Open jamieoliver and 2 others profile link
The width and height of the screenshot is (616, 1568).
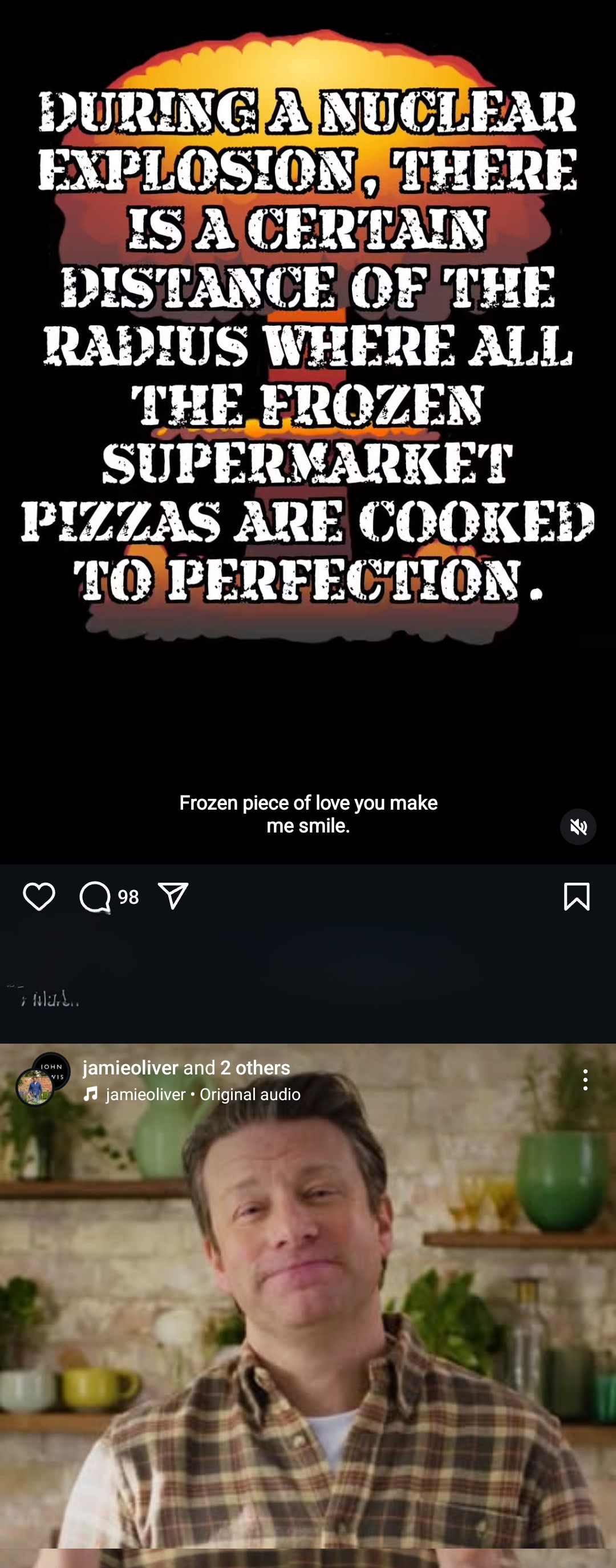point(185,1067)
